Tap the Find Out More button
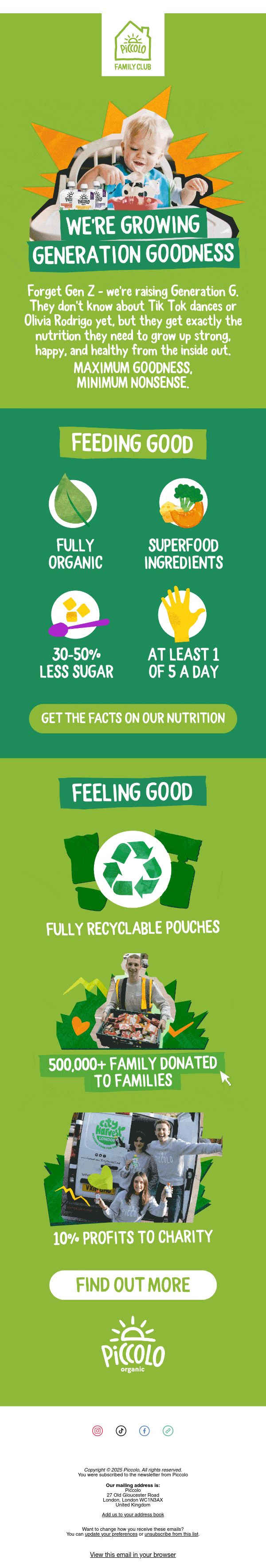This screenshot has height=1568, width=266. tap(133, 1285)
